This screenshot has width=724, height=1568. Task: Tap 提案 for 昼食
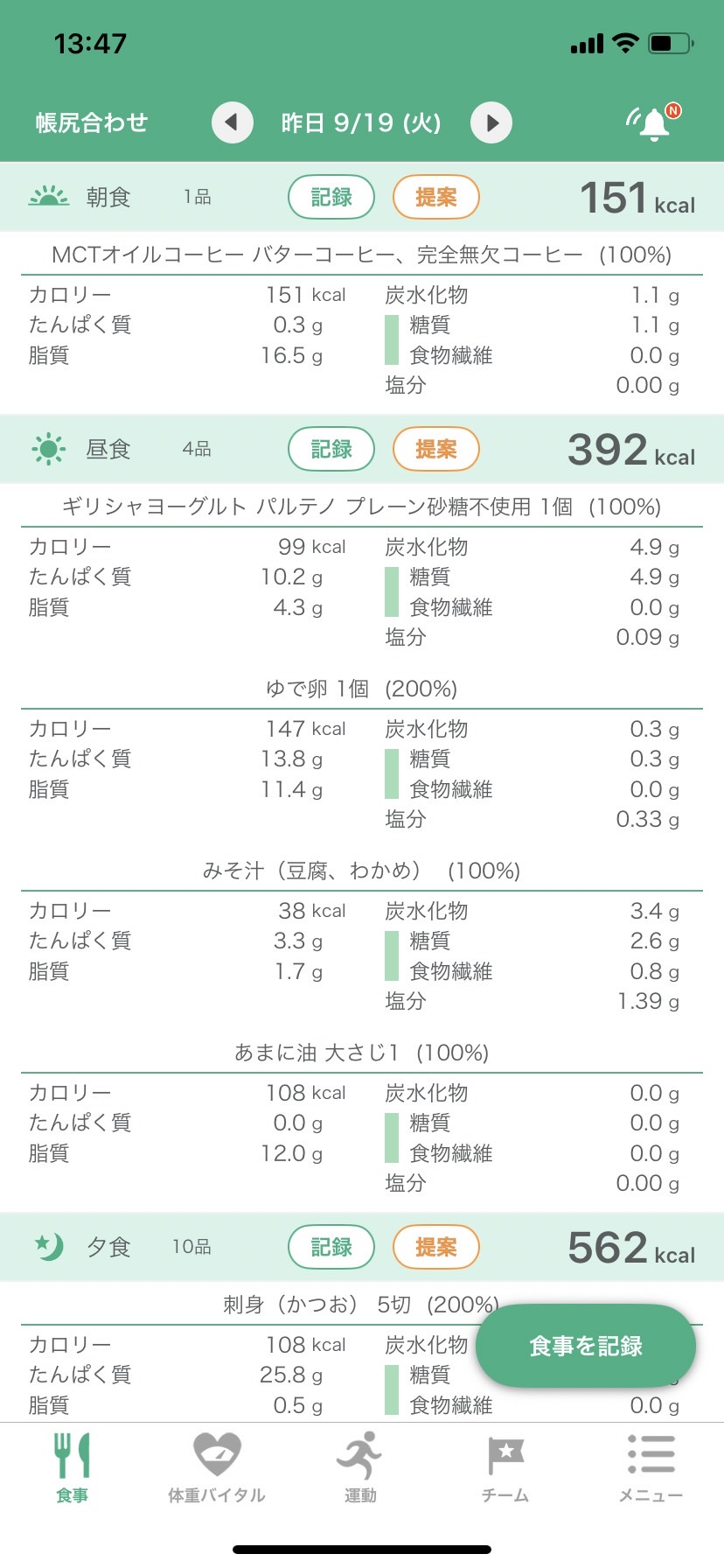click(x=436, y=449)
